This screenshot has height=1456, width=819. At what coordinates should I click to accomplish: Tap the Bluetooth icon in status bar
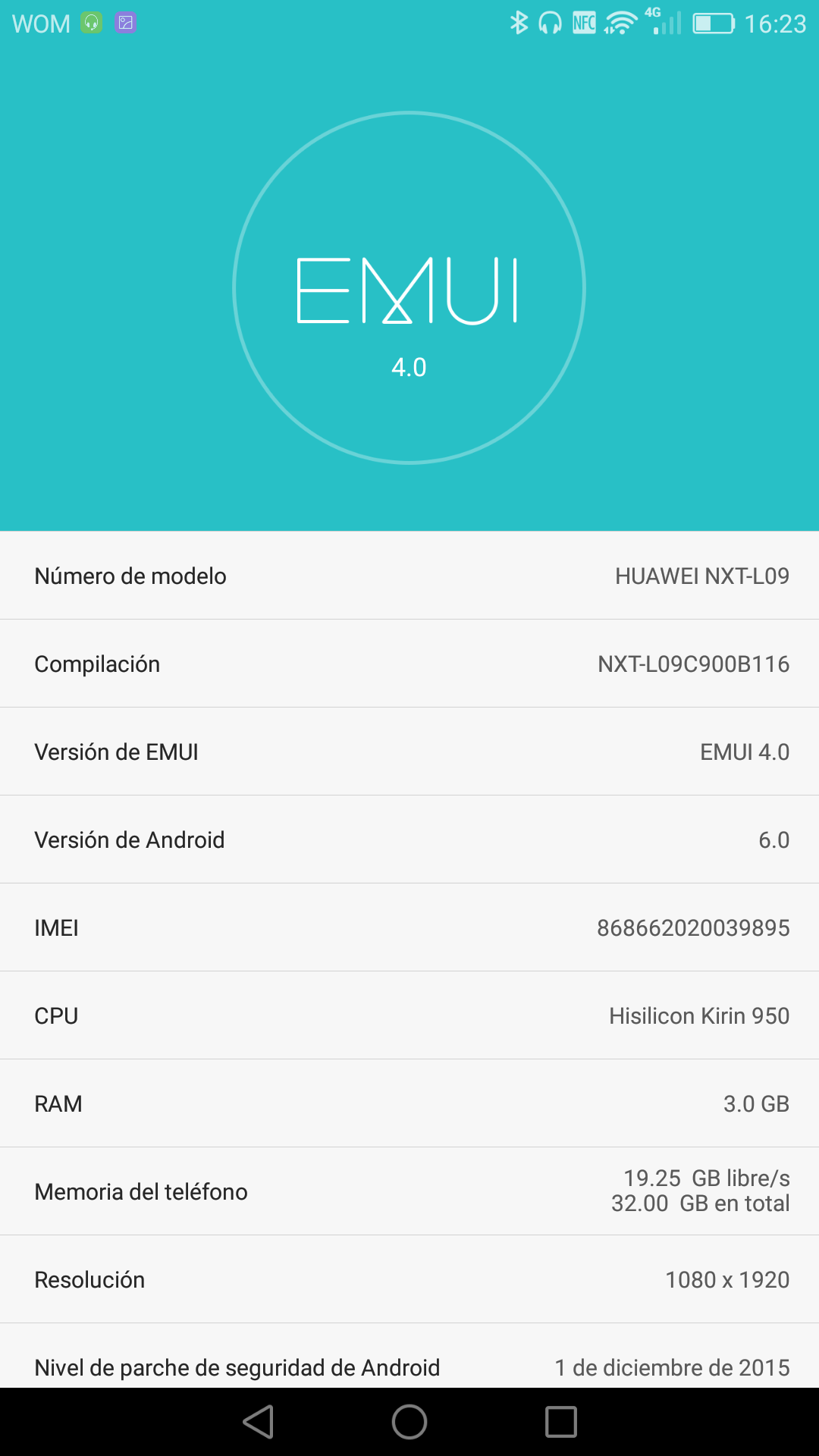tap(519, 23)
